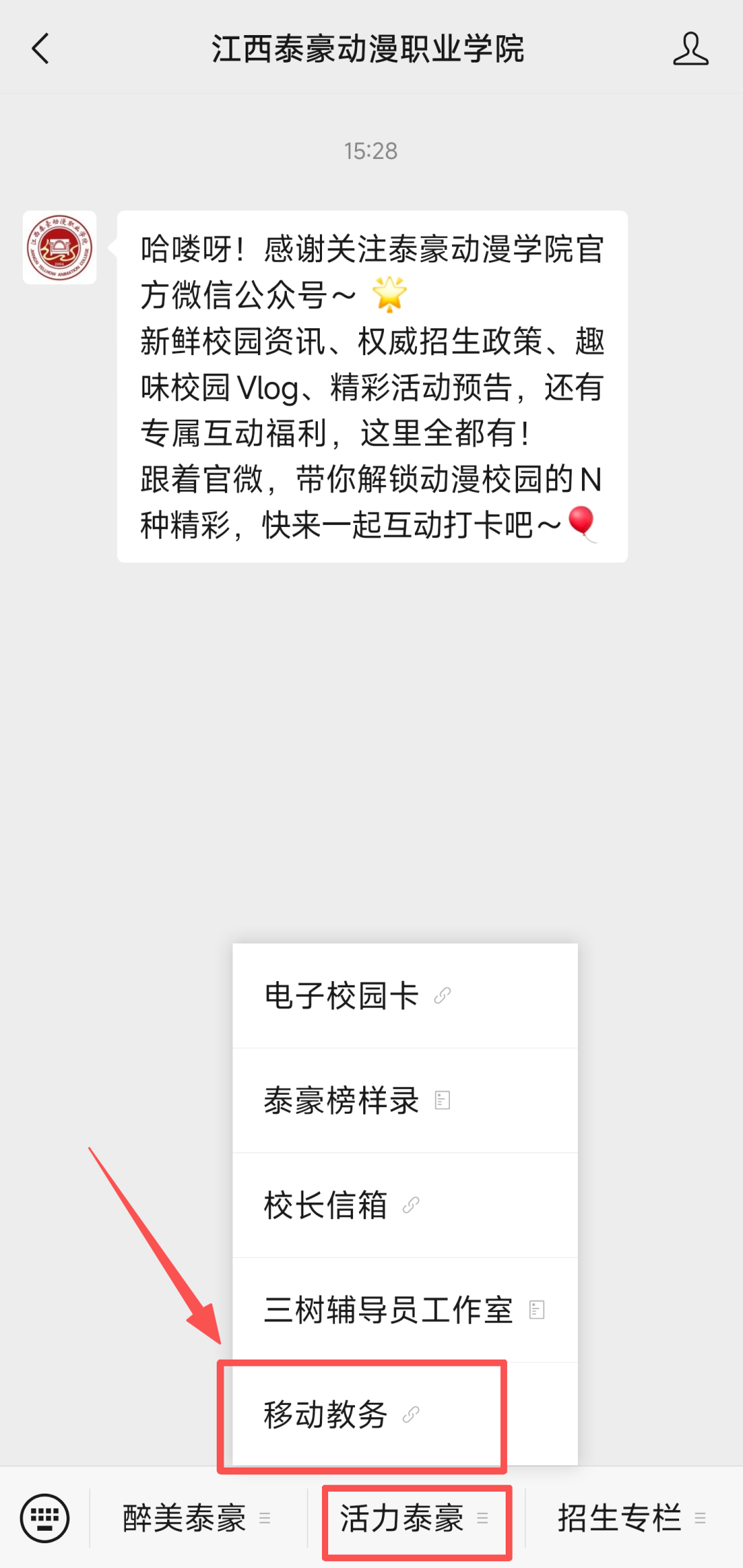This screenshot has height=1568, width=743.
Task: Open the account profile icon
Action: click(690, 49)
